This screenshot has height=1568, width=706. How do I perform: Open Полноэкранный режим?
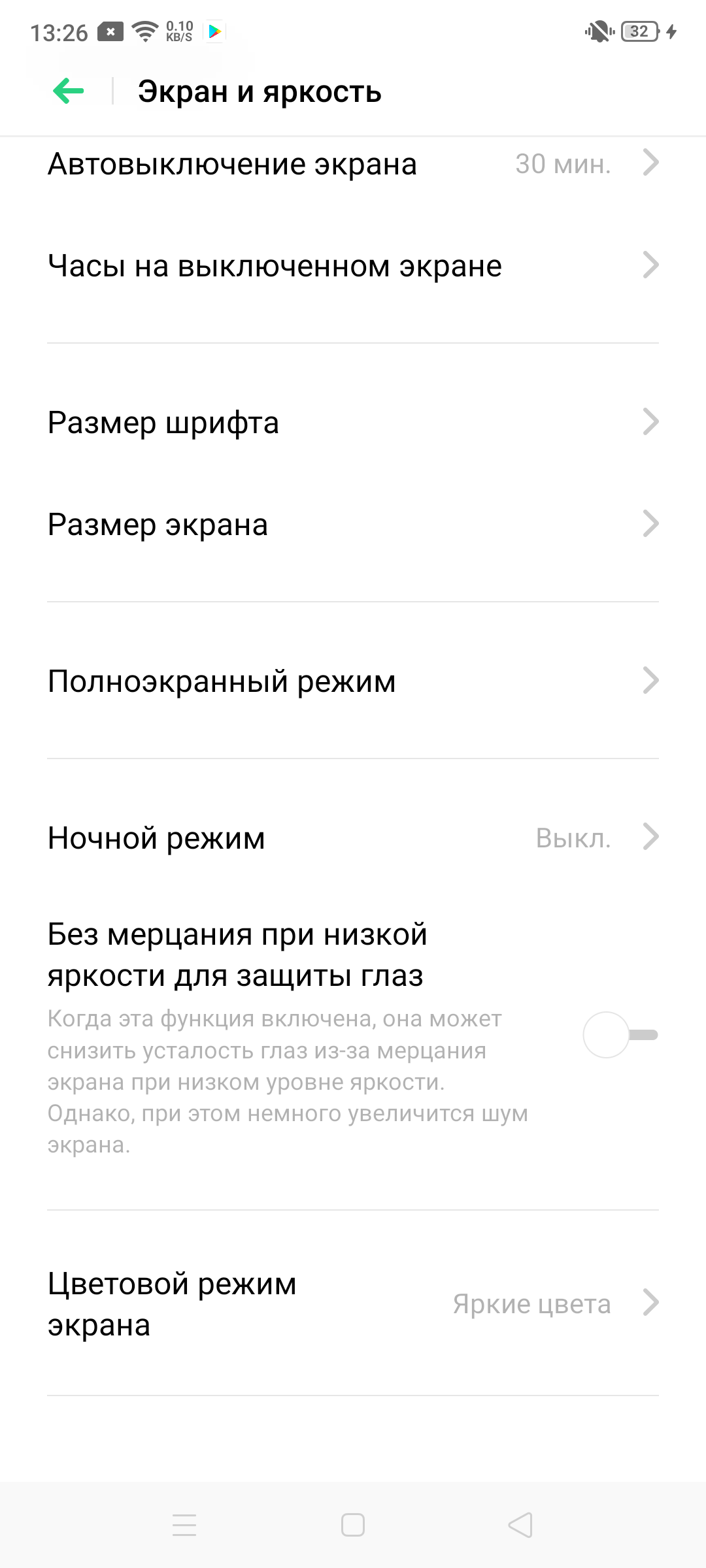click(353, 681)
